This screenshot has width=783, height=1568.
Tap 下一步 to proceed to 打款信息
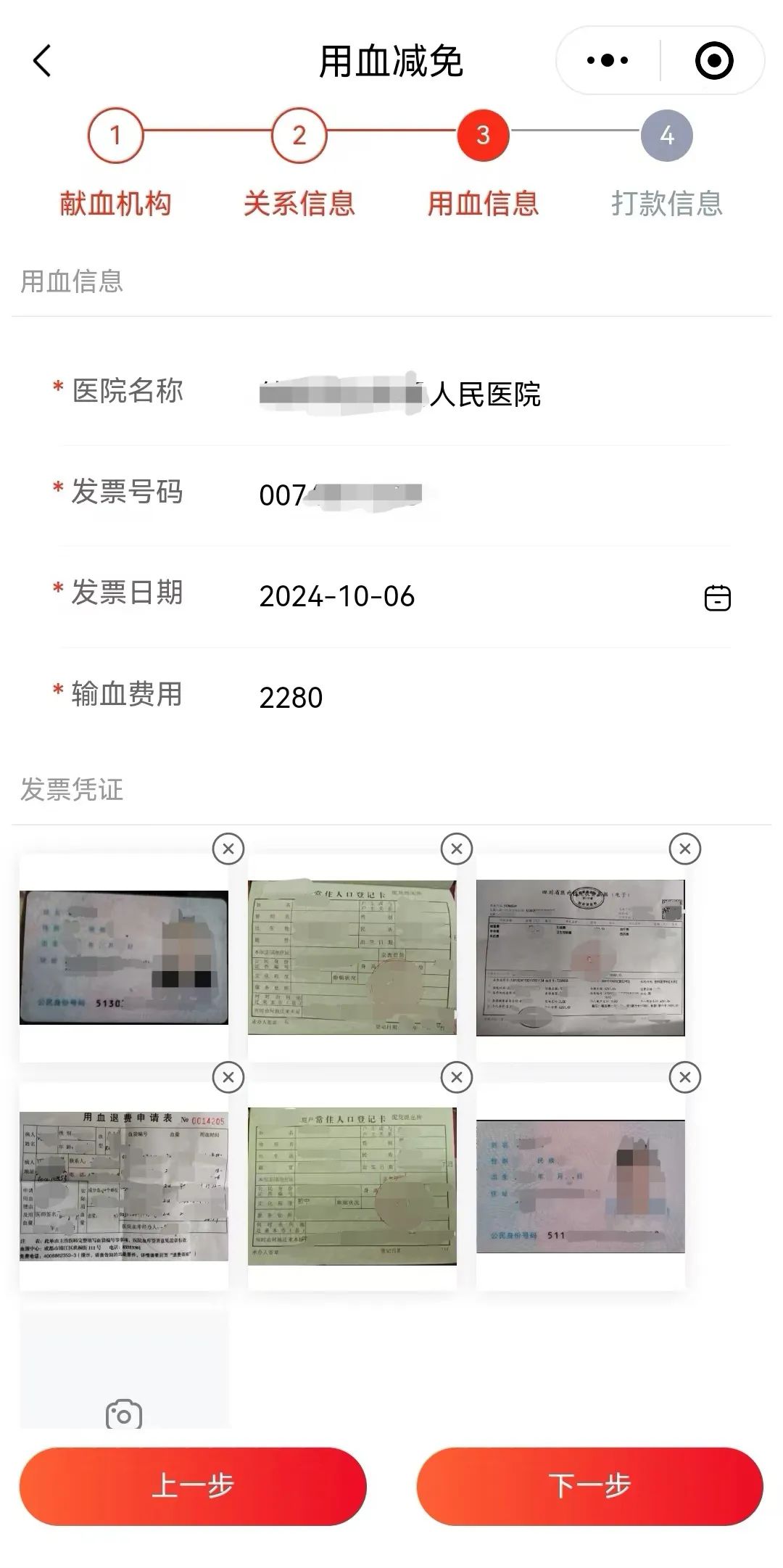coord(589,1486)
